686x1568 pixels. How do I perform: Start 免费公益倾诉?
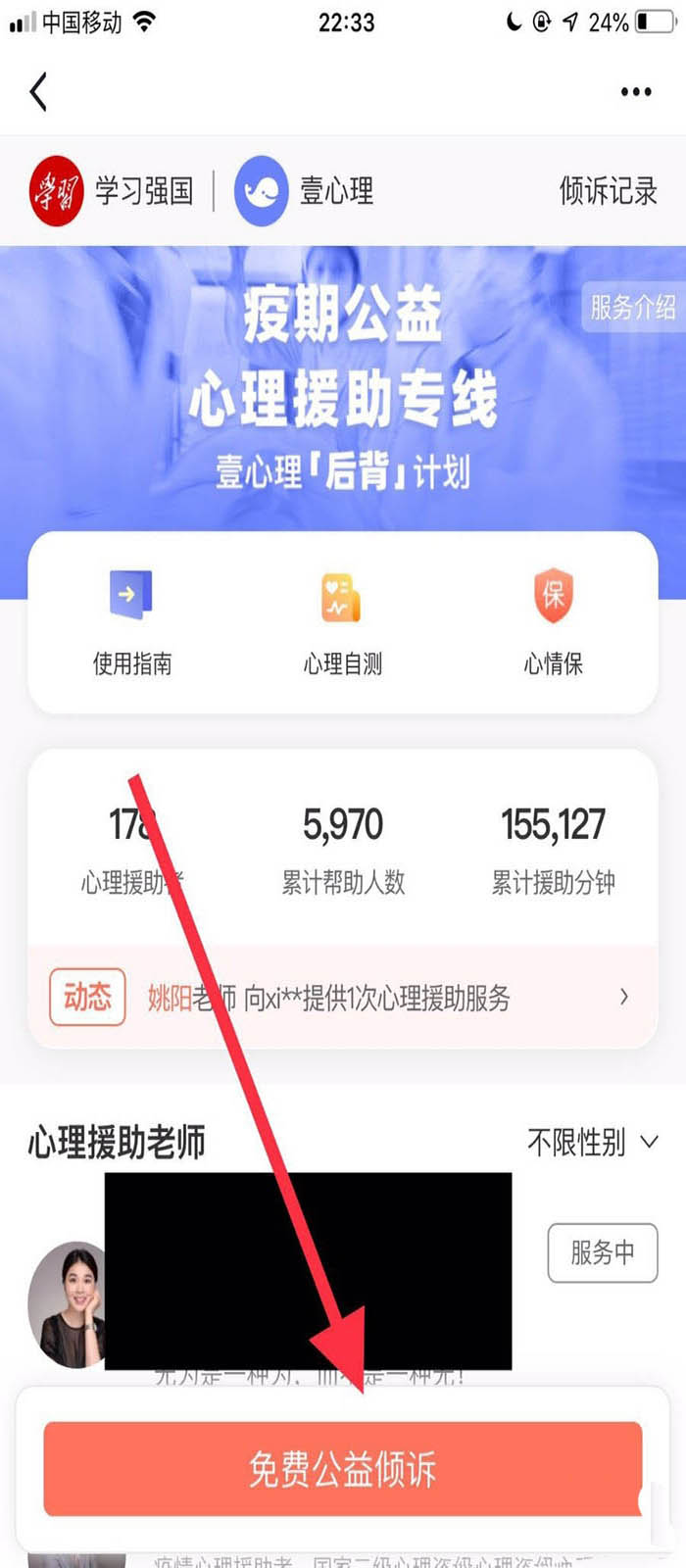point(342,1470)
